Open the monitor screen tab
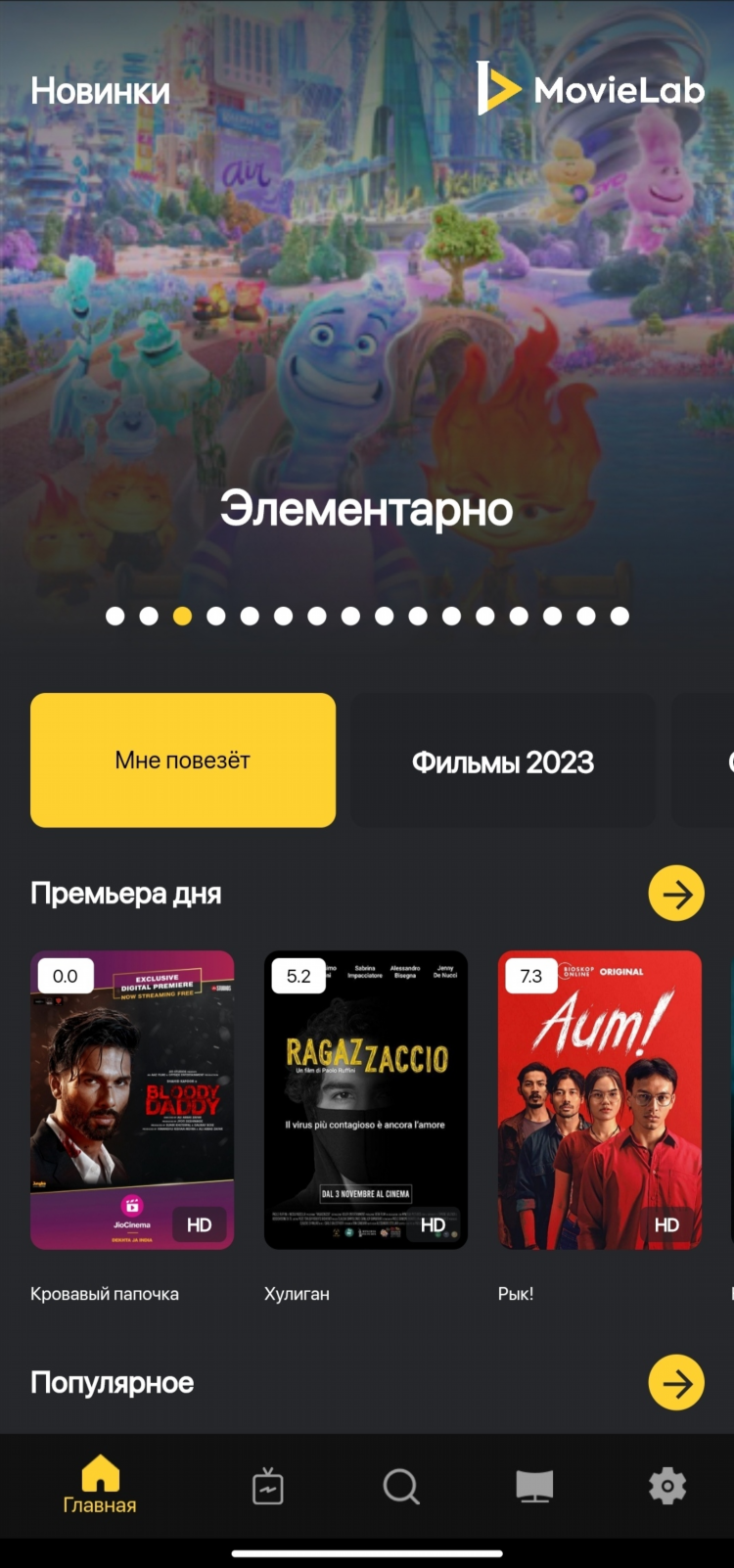The width and height of the screenshot is (734, 1568). tap(534, 1486)
